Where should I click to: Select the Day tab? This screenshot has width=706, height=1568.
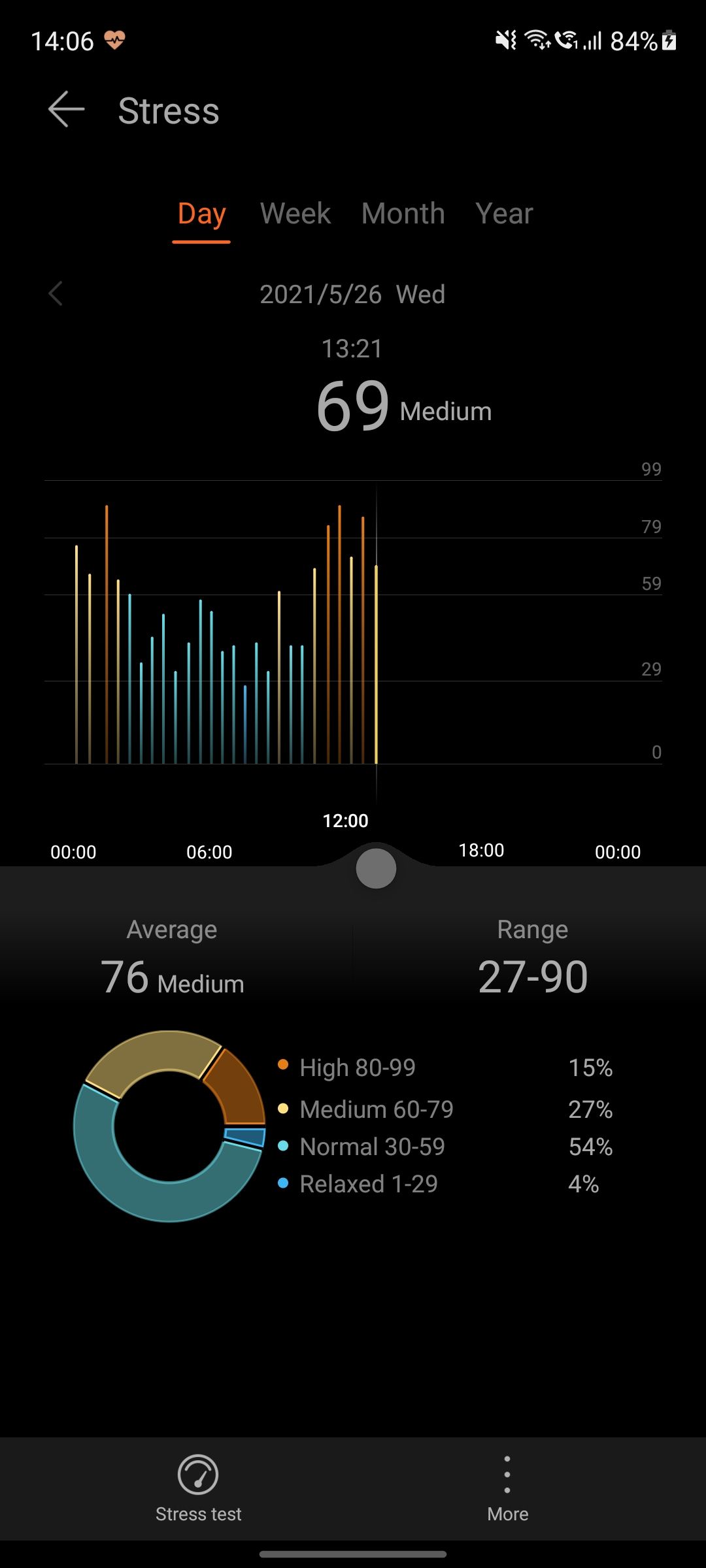(201, 214)
